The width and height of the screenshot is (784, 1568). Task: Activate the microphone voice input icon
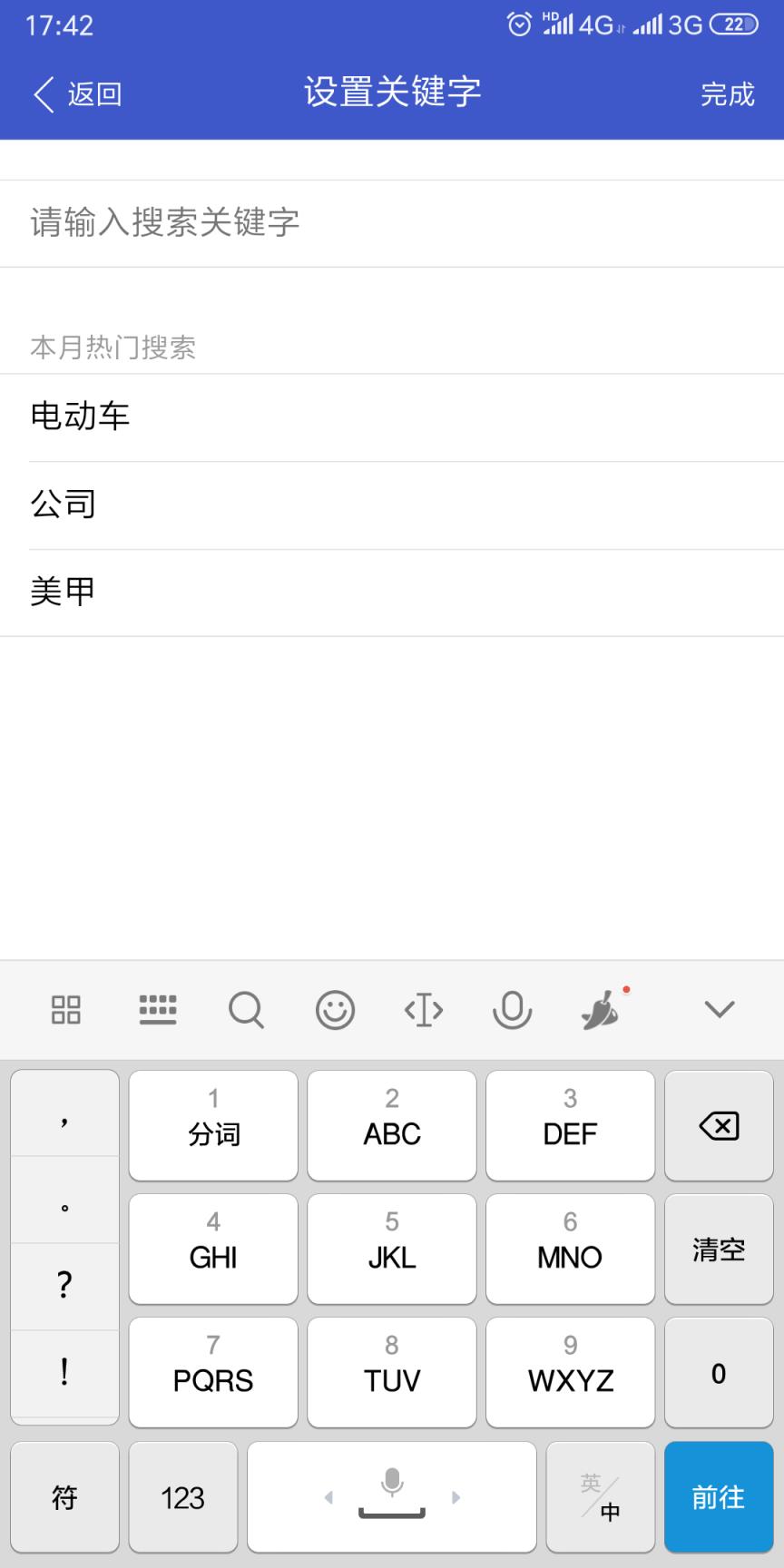(x=512, y=1009)
